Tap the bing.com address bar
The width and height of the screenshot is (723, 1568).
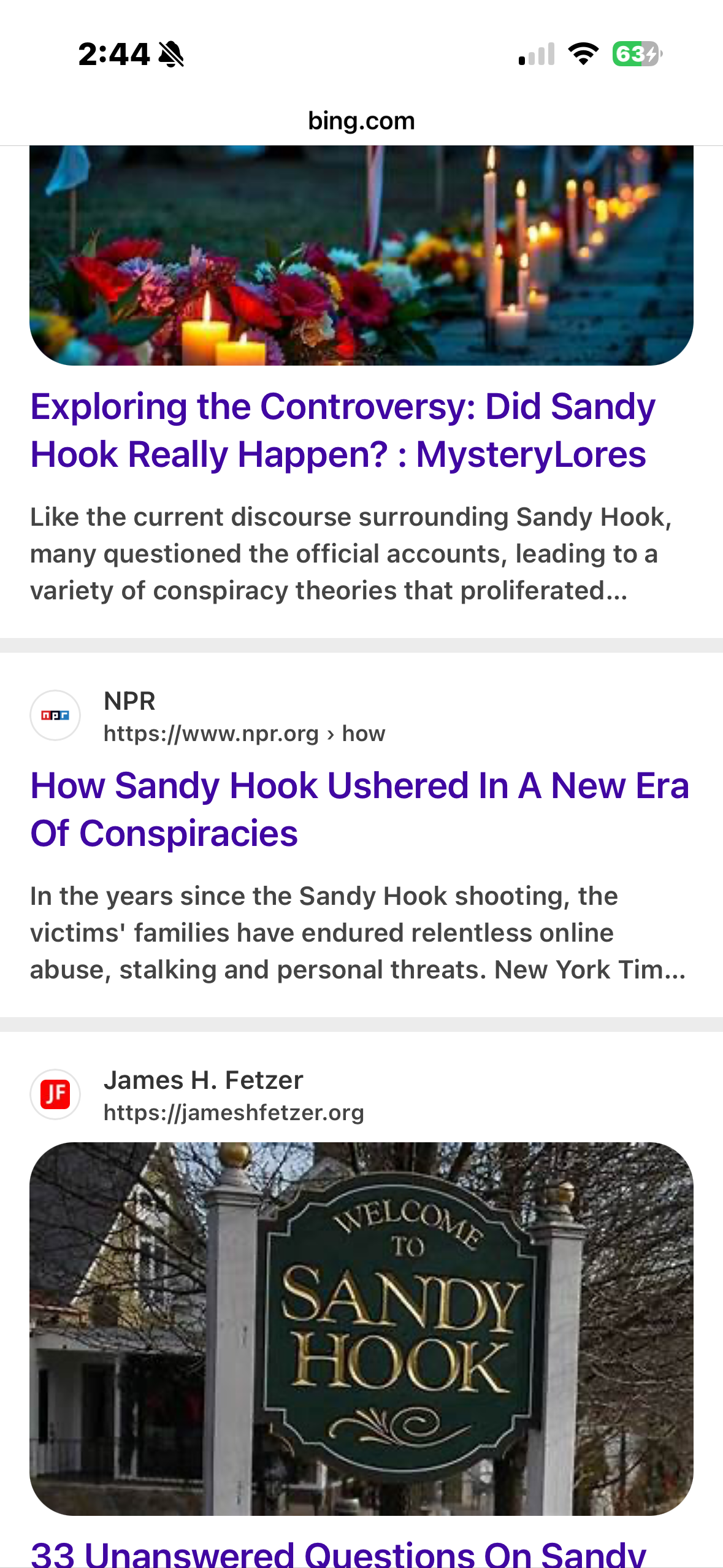(361, 121)
